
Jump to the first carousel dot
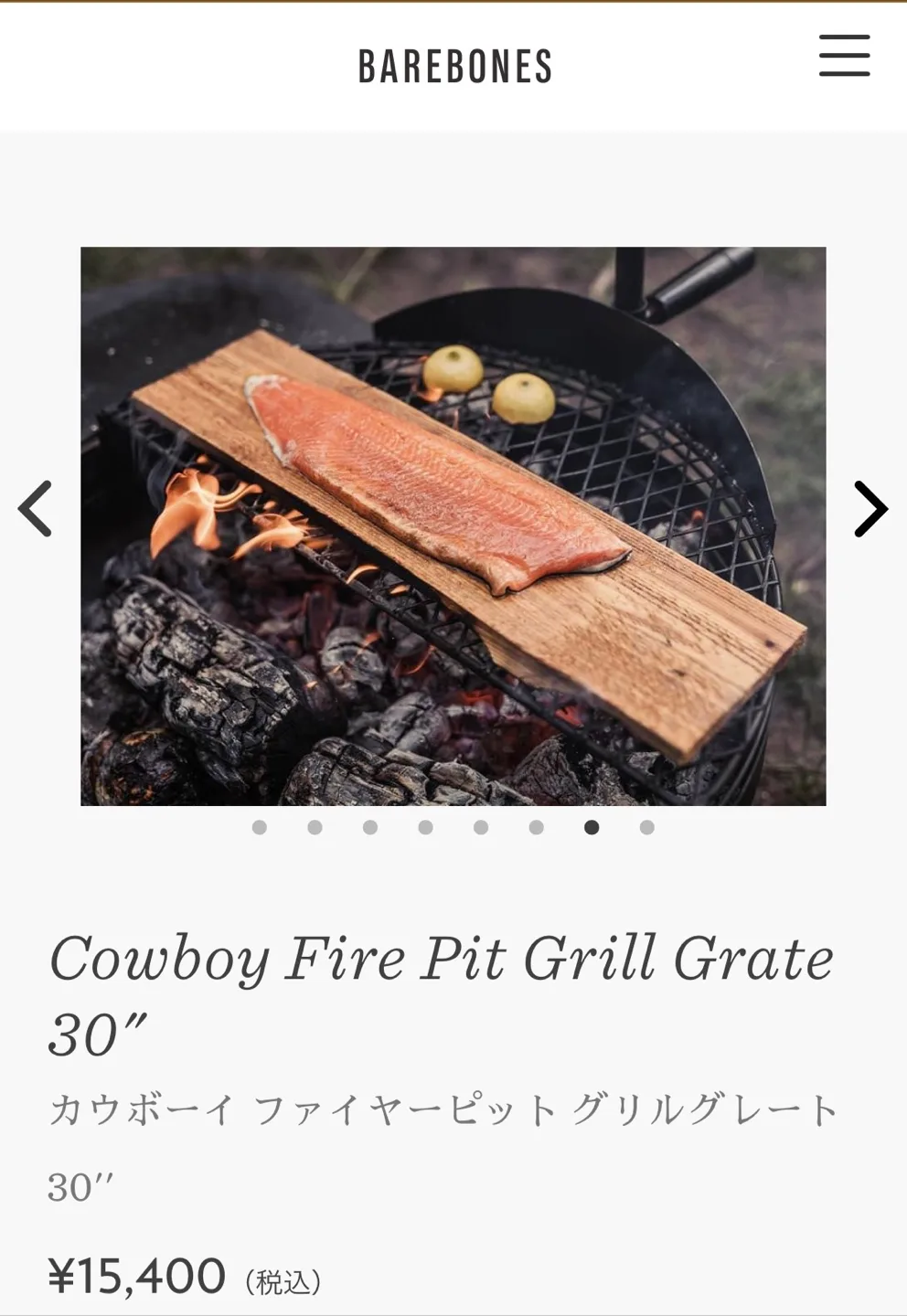260,827
